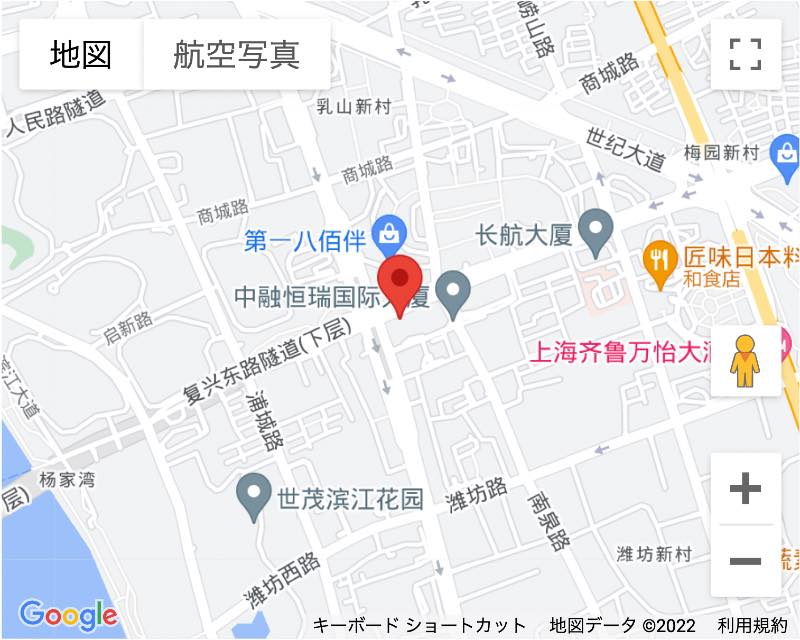Open 世茂滨江花园 place marker
Screen dimensions: 800x640
pos(252,492)
